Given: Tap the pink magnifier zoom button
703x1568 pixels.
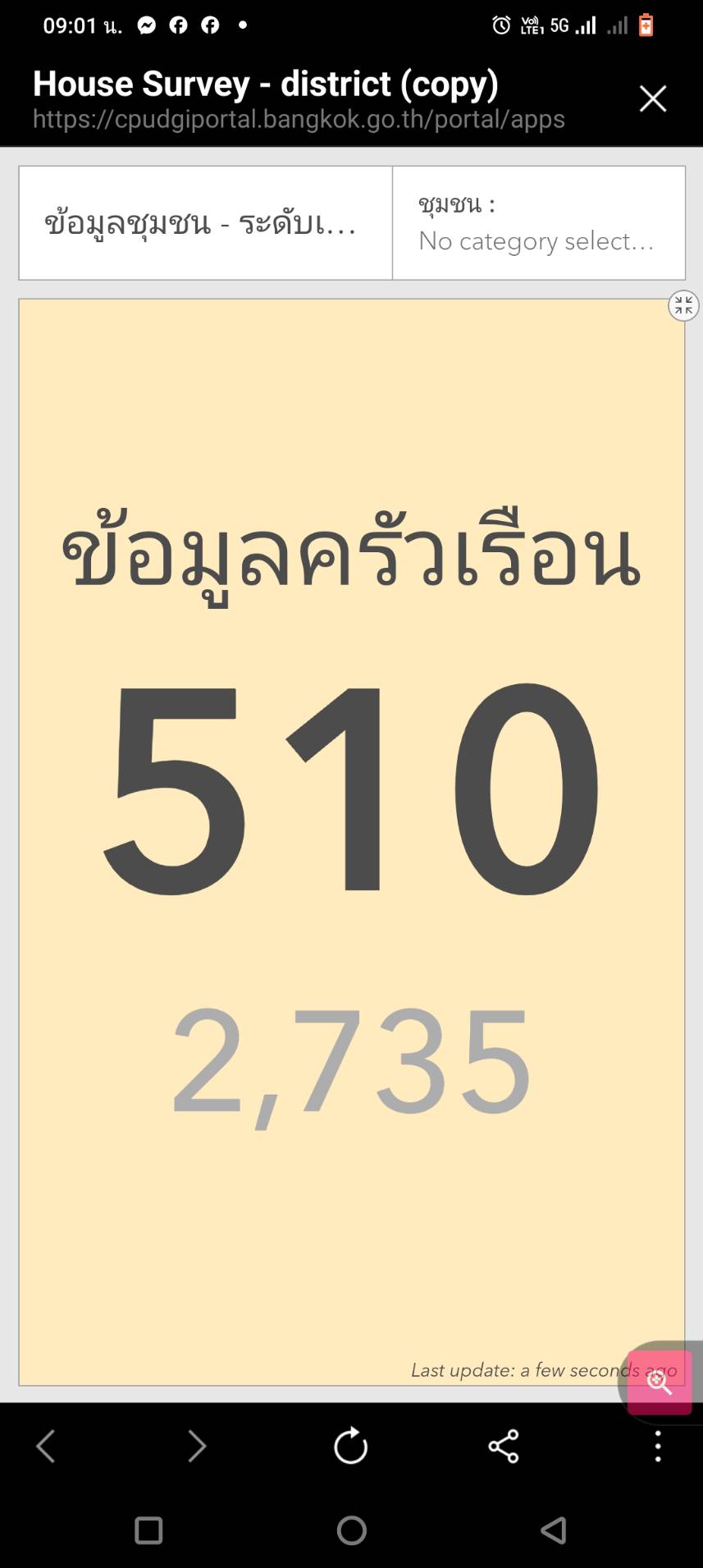Looking at the screenshot, I should (660, 1383).
